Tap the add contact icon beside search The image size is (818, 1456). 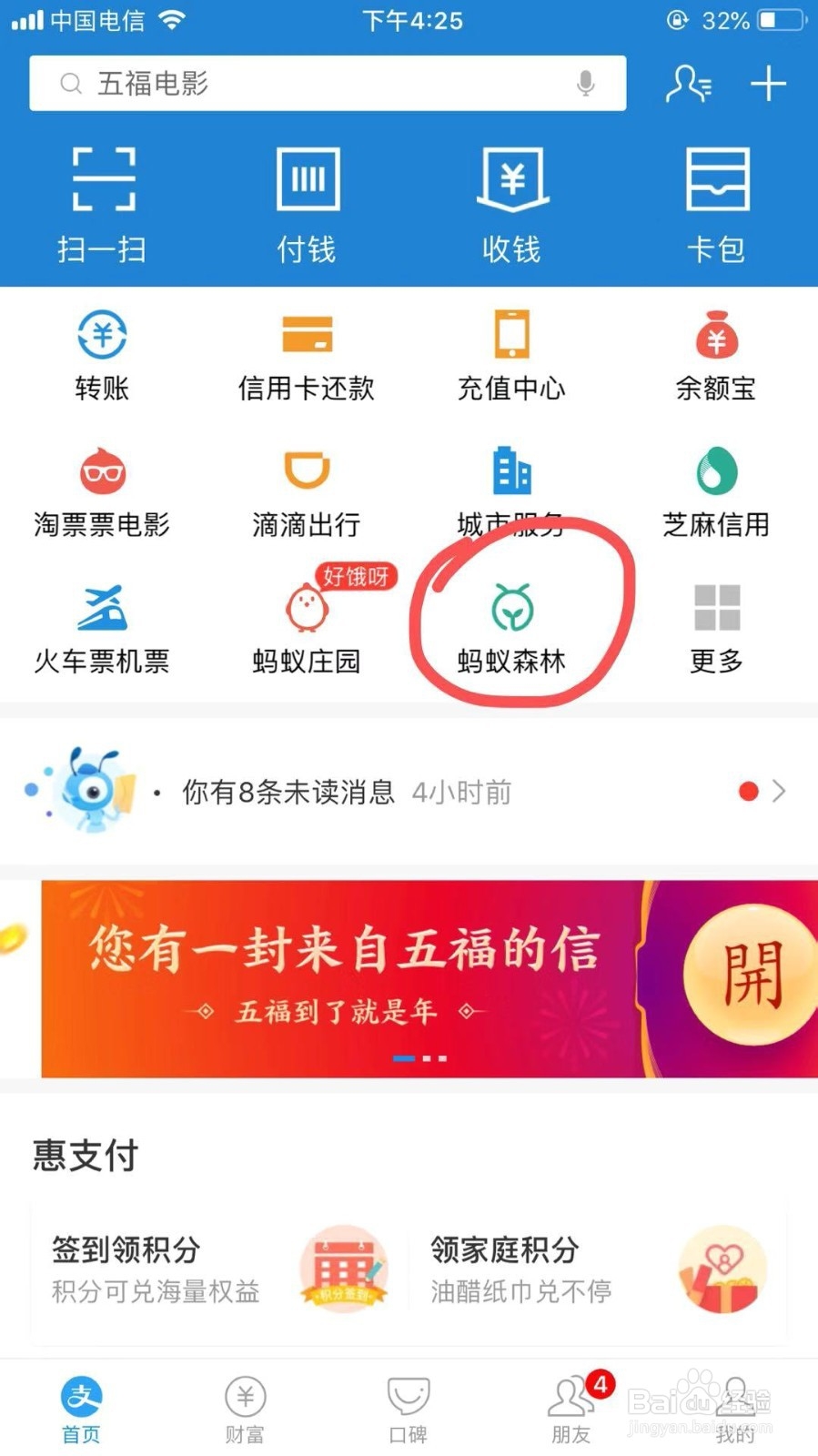coord(689,84)
